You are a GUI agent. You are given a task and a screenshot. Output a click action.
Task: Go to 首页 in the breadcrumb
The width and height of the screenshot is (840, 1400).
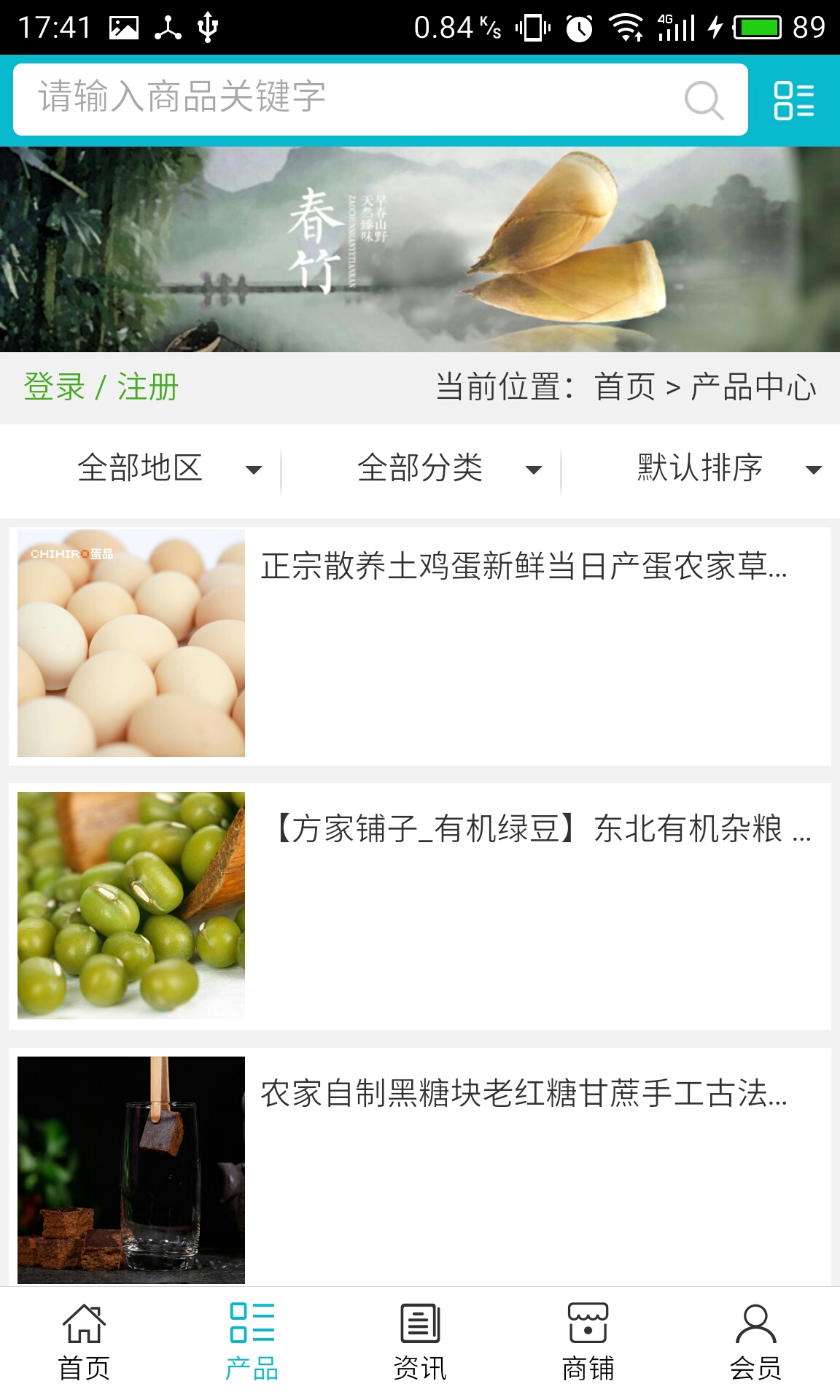click(x=625, y=387)
